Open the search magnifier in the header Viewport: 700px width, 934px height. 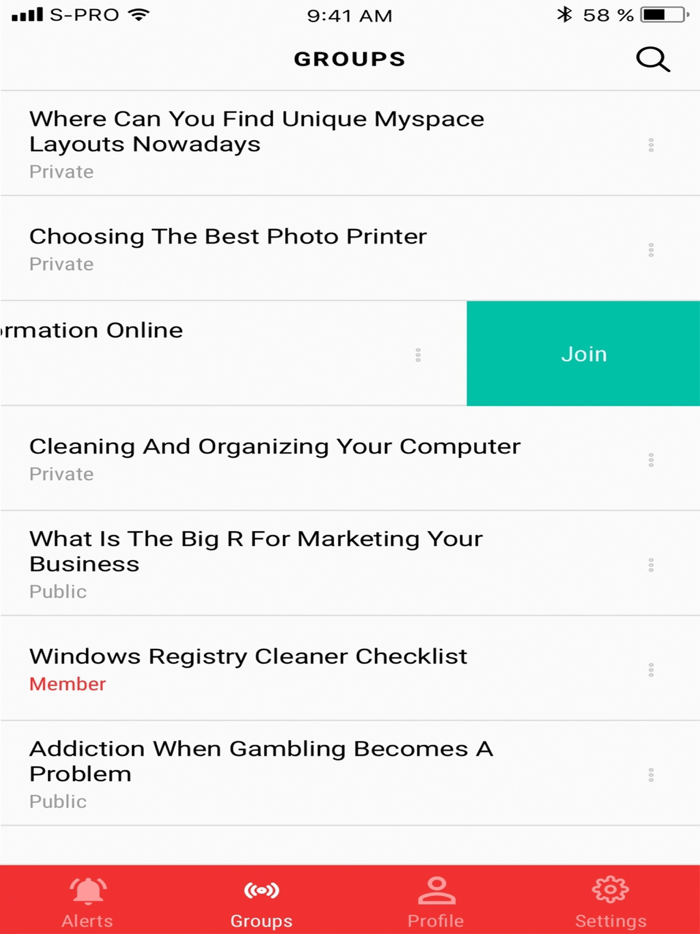(x=652, y=60)
